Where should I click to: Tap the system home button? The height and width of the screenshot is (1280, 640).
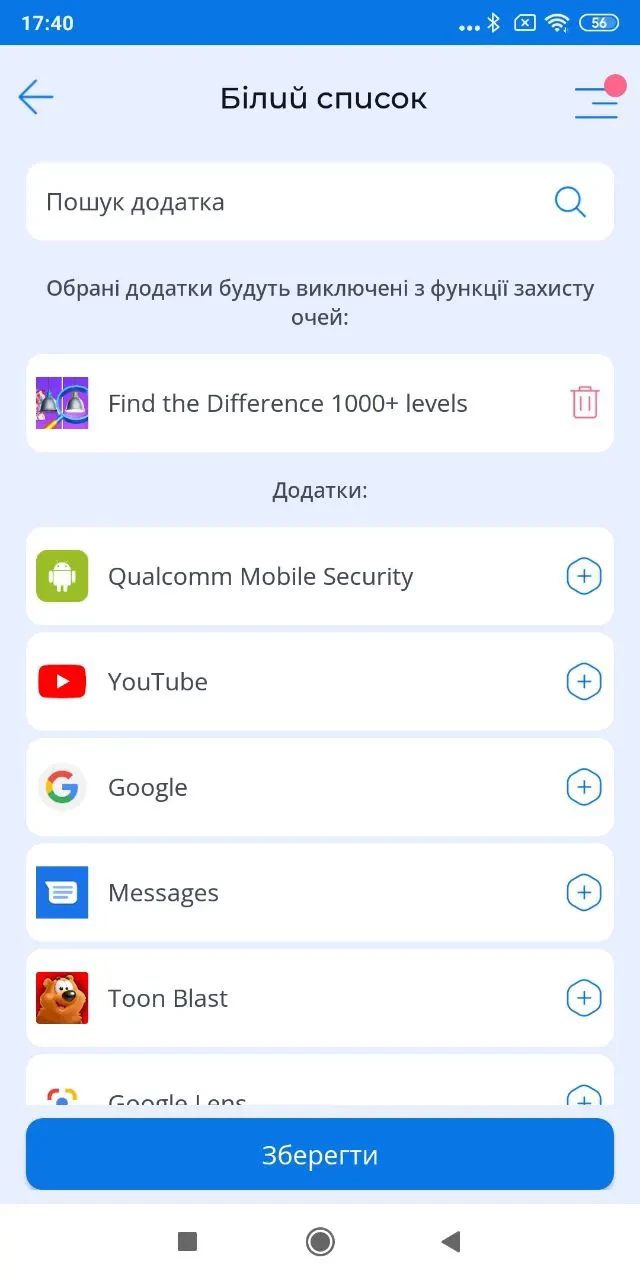point(320,1242)
